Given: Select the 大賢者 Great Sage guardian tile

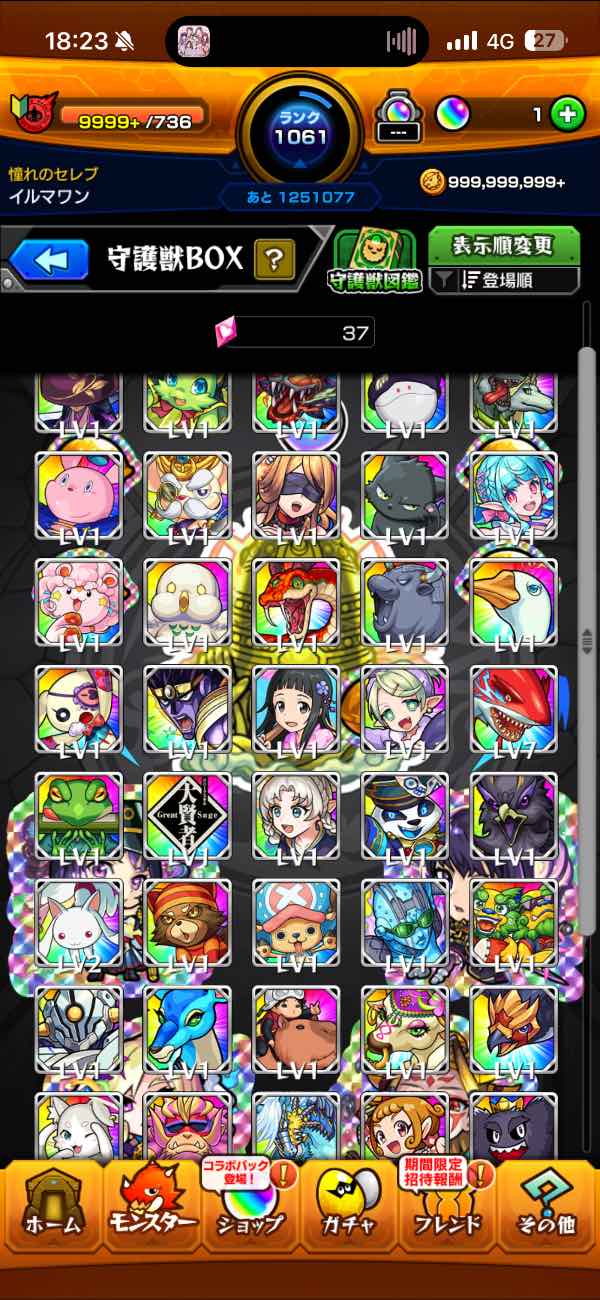Looking at the screenshot, I should [187, 816].
